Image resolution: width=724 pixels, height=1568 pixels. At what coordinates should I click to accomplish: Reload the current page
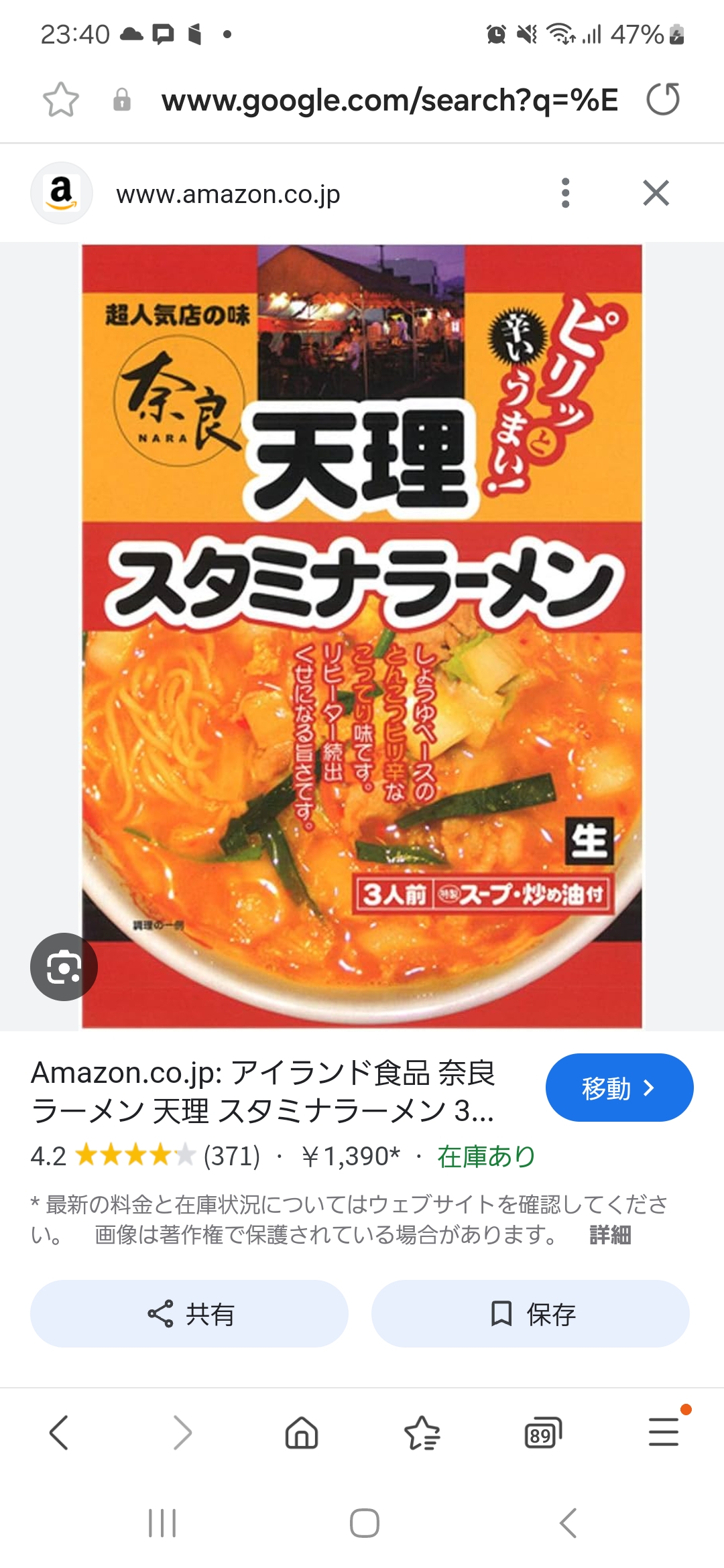[x=662, y=100]
